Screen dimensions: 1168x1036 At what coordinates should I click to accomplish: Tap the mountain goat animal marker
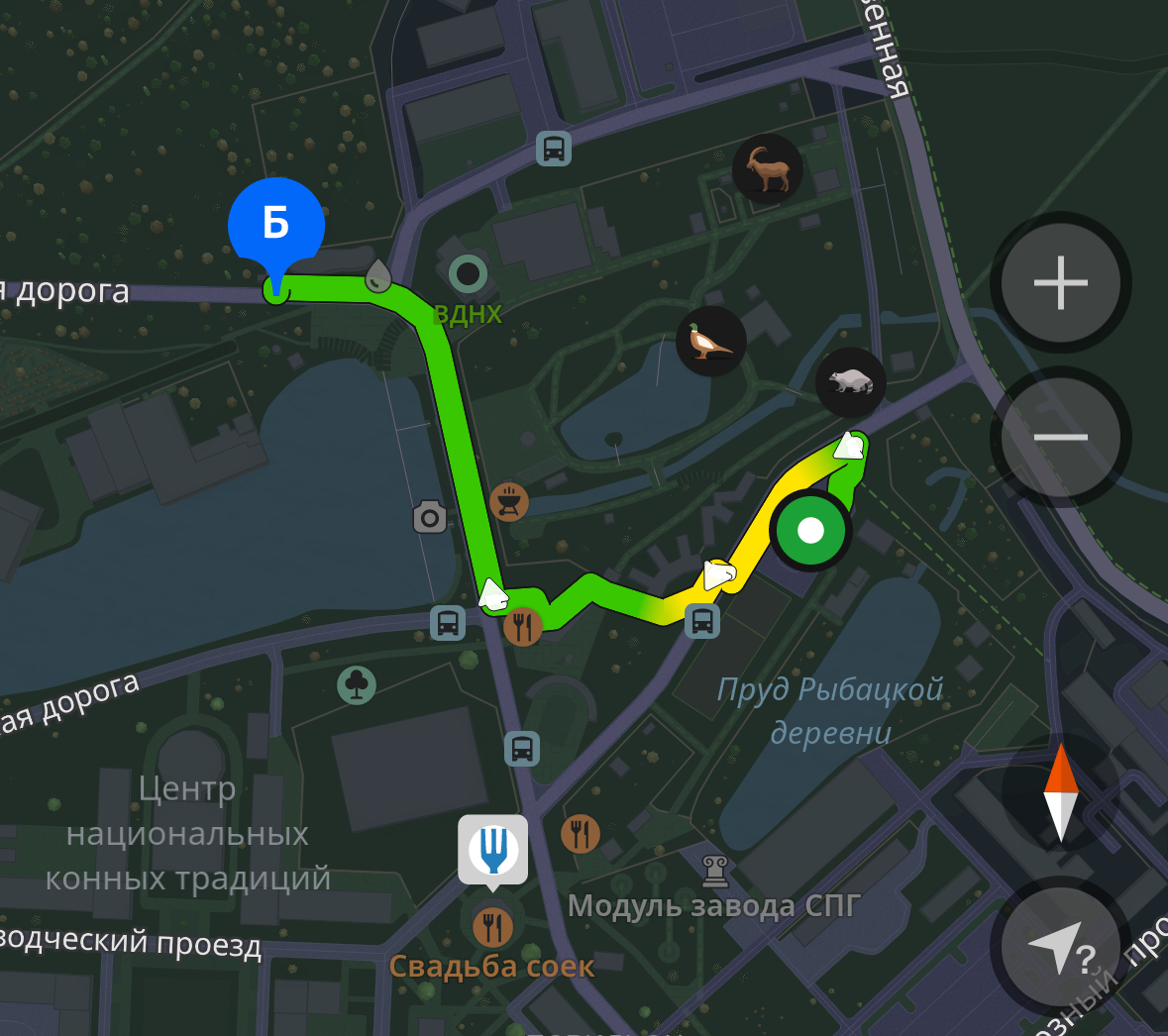point(767,169)
